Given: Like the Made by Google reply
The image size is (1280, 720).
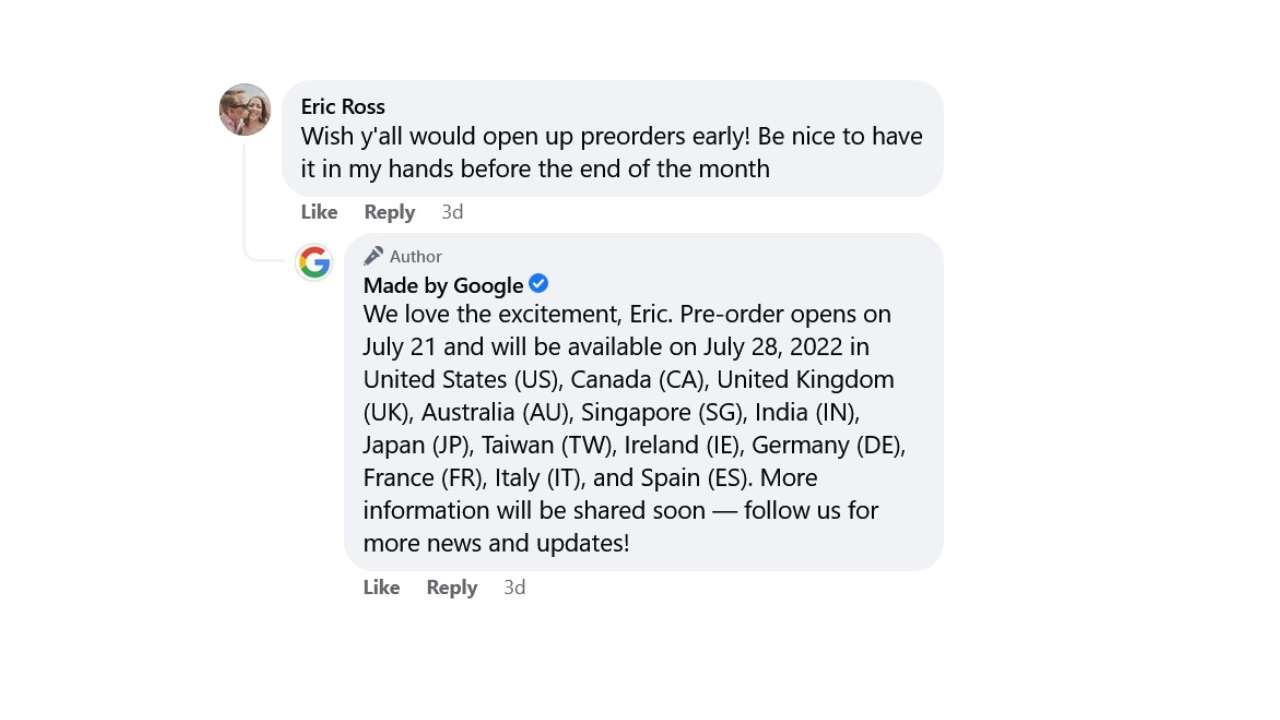Looking at the screenshot, I should 381,587.
